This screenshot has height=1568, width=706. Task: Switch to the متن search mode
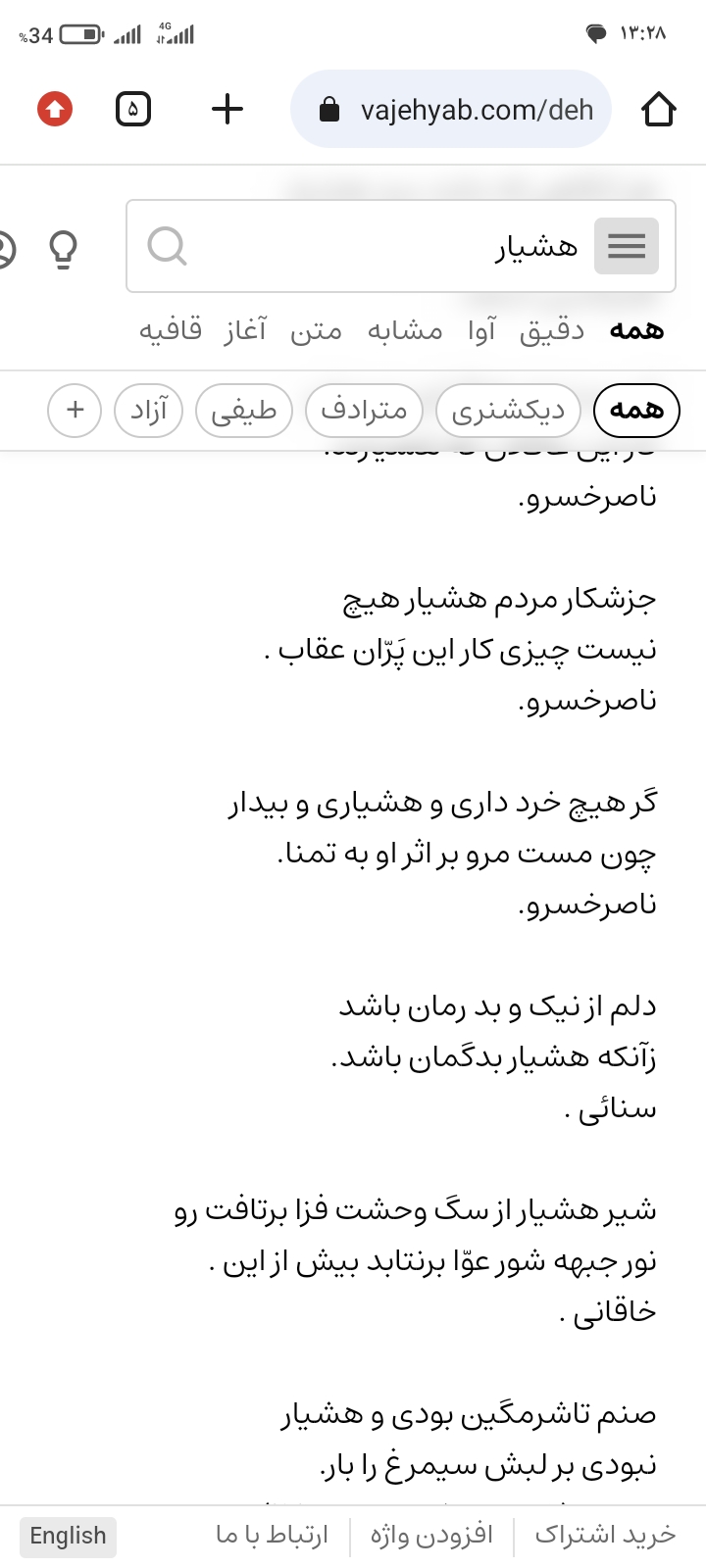click(316, 330)
